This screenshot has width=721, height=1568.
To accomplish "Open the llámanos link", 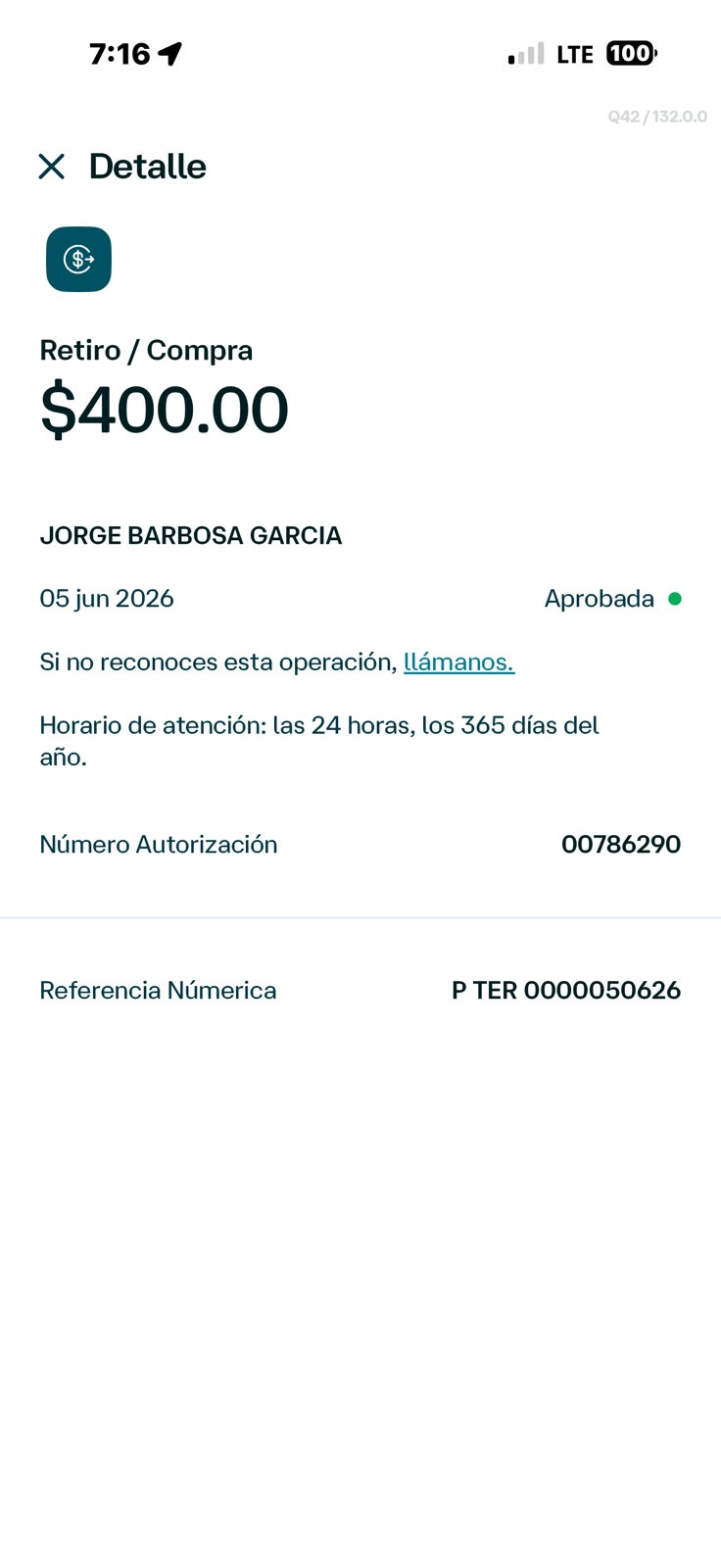I will pyautogui.click(x=458, y=662).
